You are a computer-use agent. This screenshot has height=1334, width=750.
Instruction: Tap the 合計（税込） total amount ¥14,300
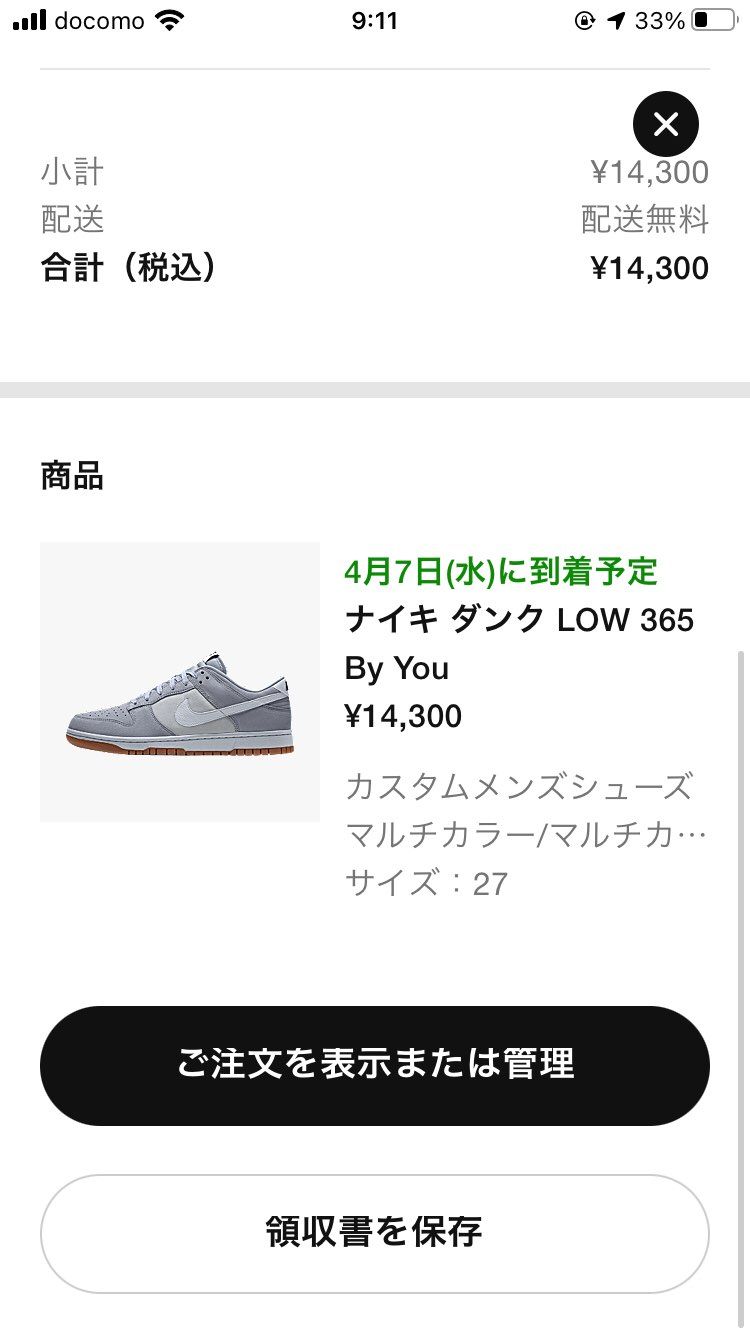pos(649,267)
